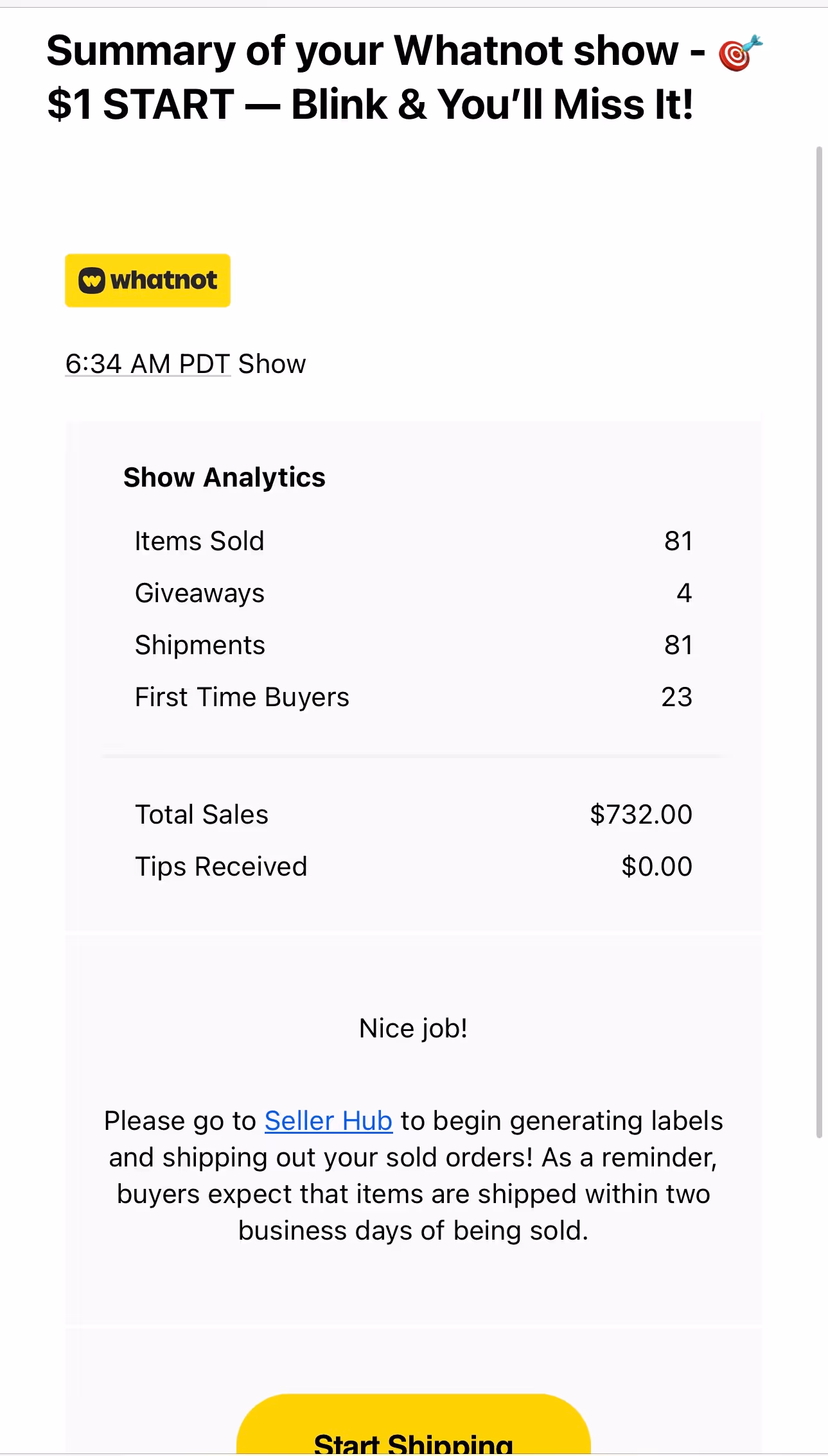Open the 6:34 AM PDT time link

tap(148, 364)
